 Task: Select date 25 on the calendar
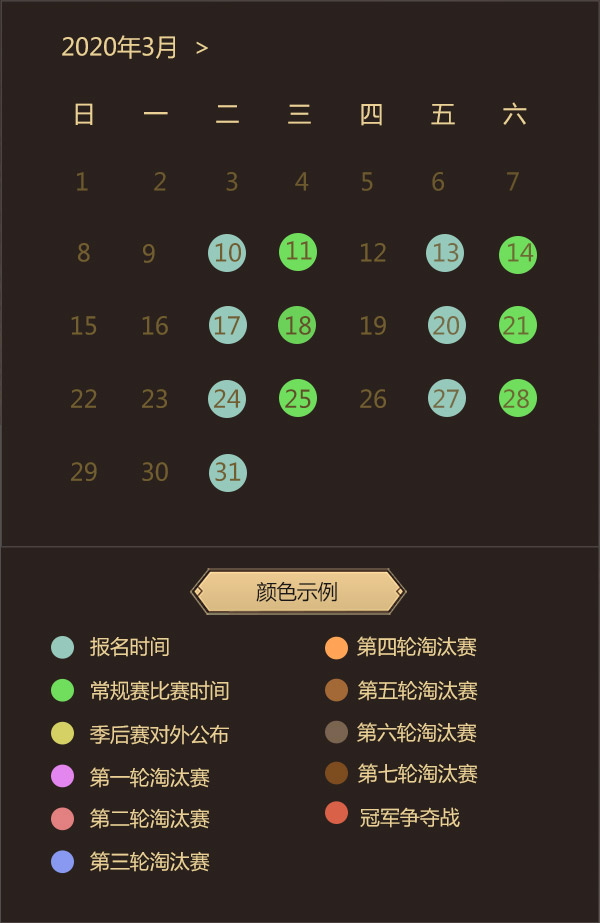(x=298, y=398)
